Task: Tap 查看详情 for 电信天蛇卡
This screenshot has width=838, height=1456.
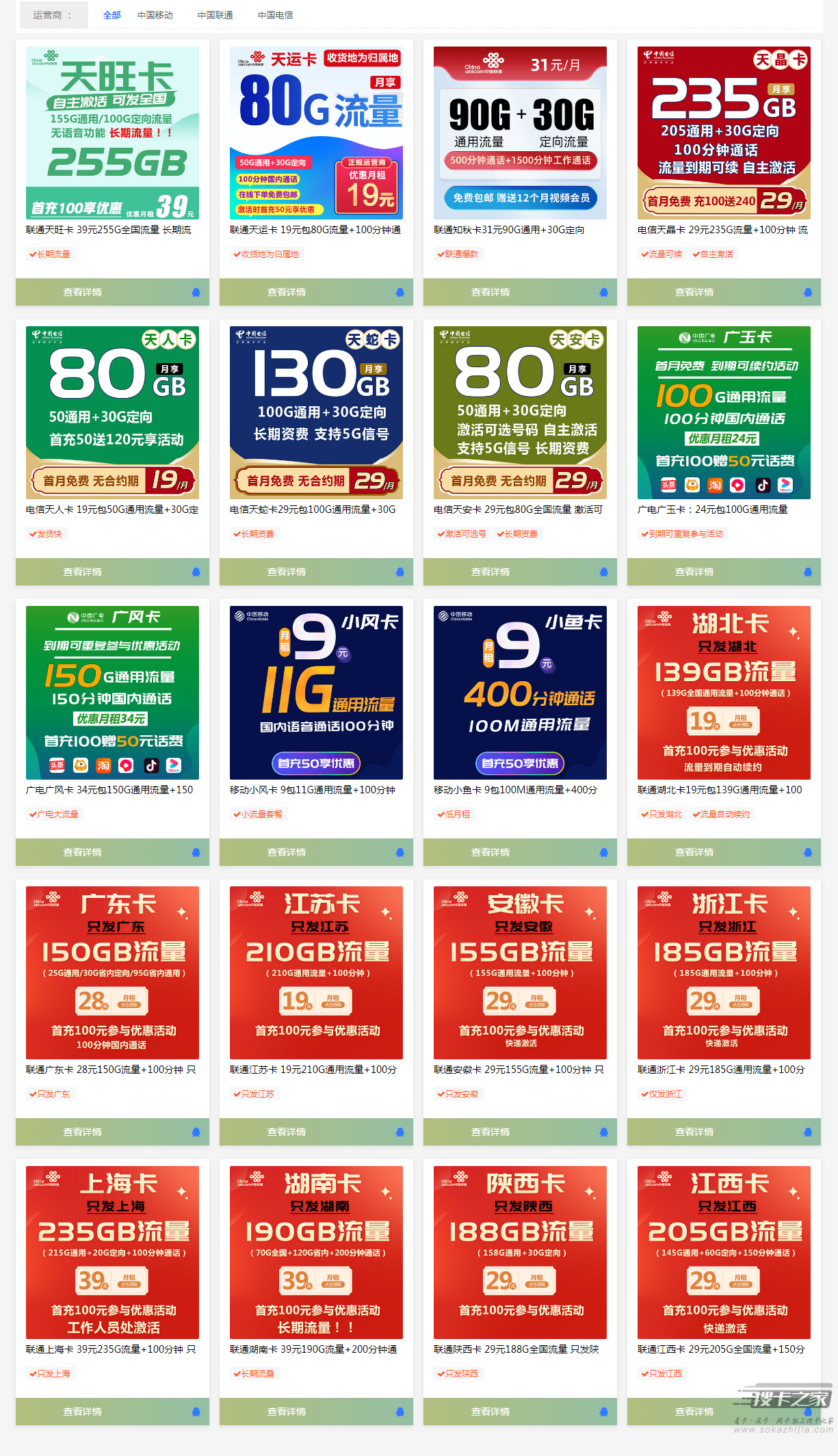Action: (287, 572)
